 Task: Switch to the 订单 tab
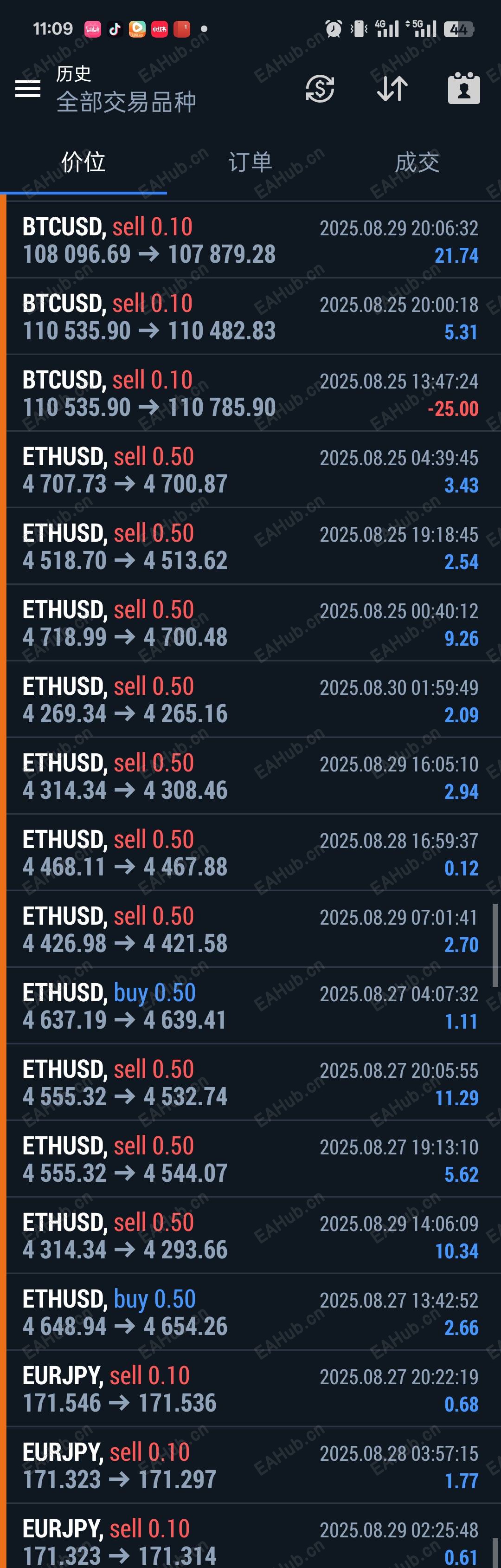[x=250, y=162]
